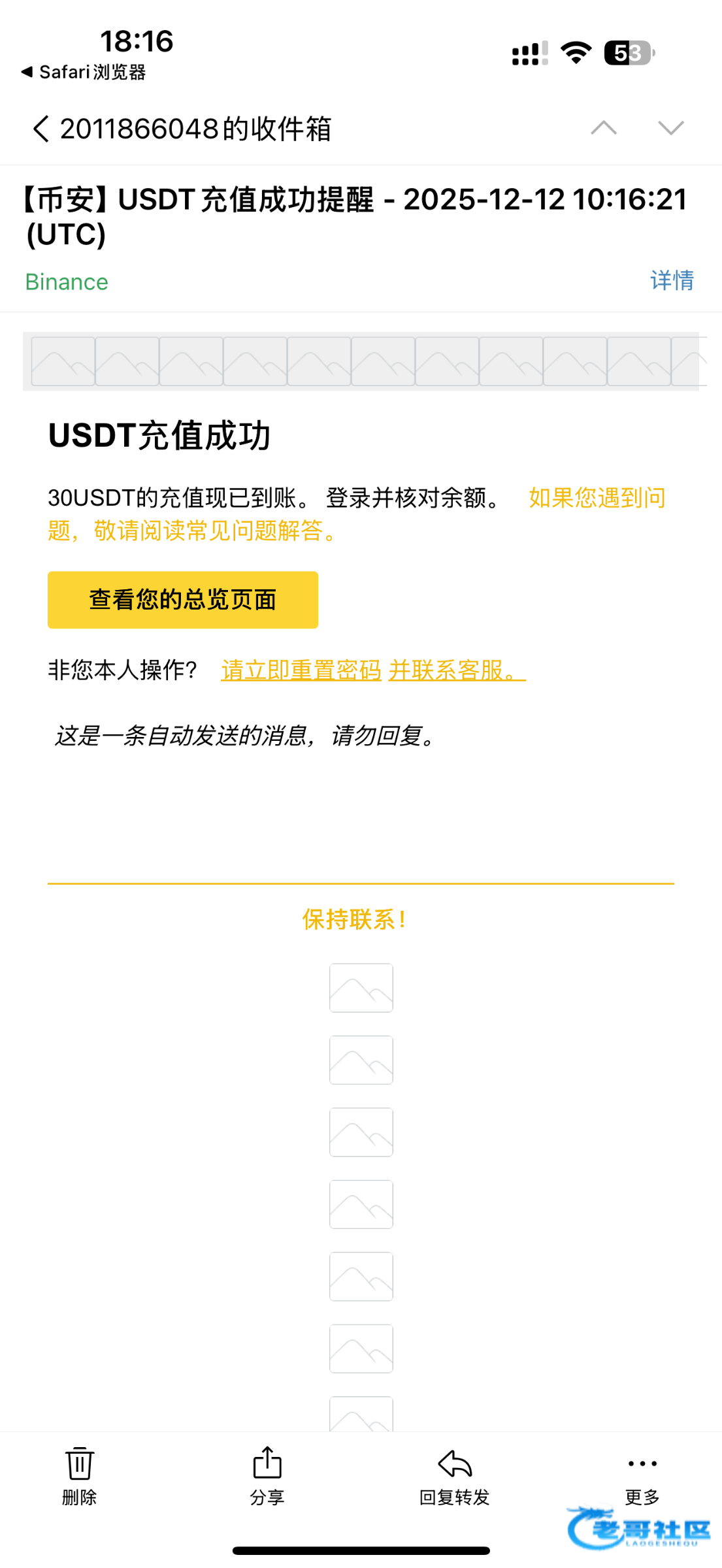Viewport: 722px width, 1568px height.
Task: Jump to the previous email with the up arrow
Action: [603, 128]
